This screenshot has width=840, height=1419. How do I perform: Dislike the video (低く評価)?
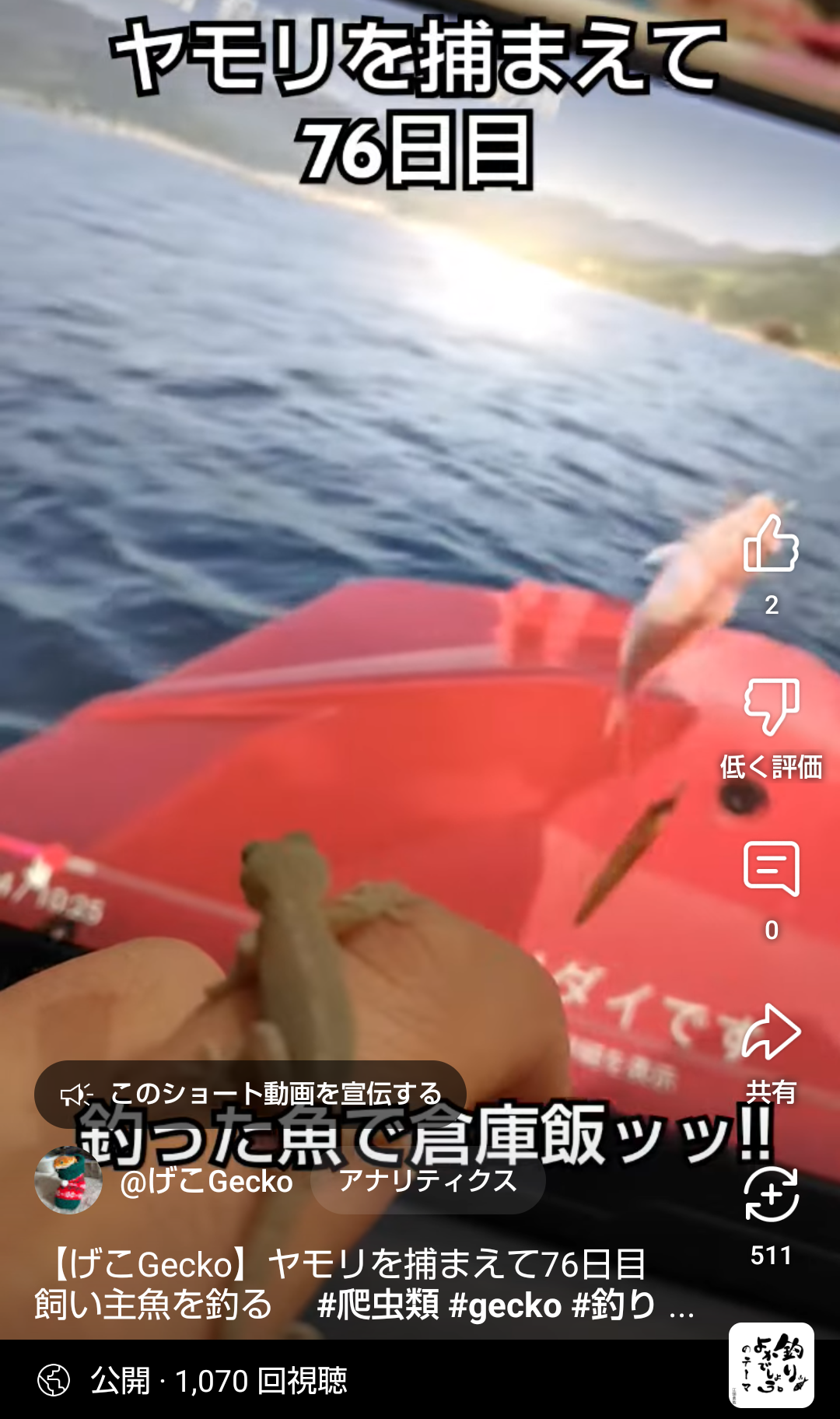771,706
